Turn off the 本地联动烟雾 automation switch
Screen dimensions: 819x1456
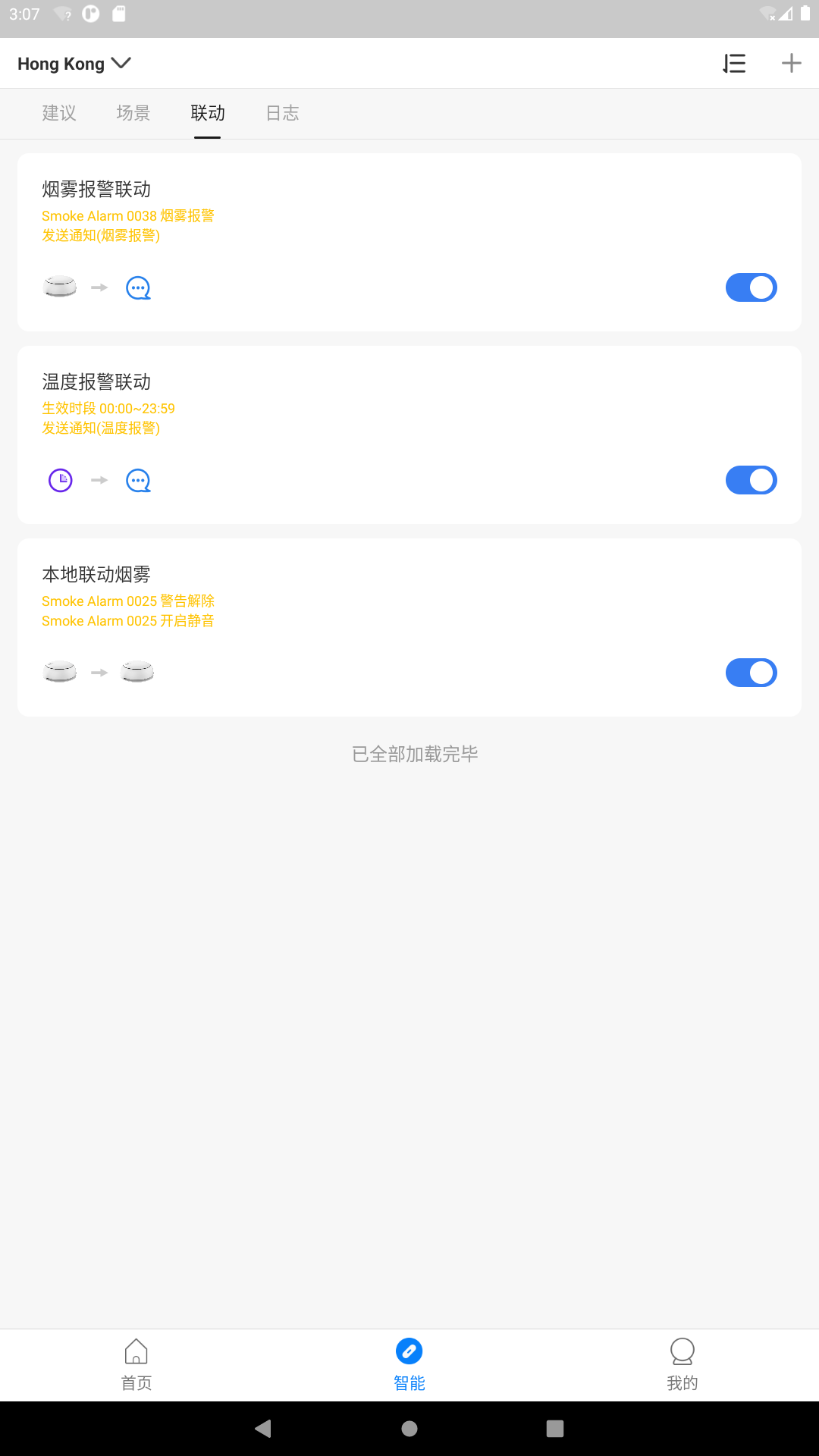tap(751, 673)
